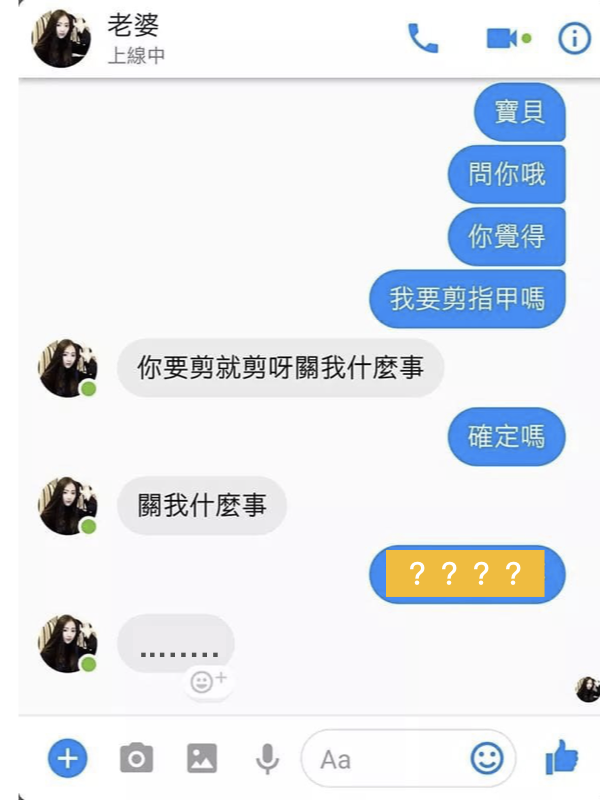Screen dimensions: 600x800
Task: Open more options with the plus button
Action: click(68, 759)
